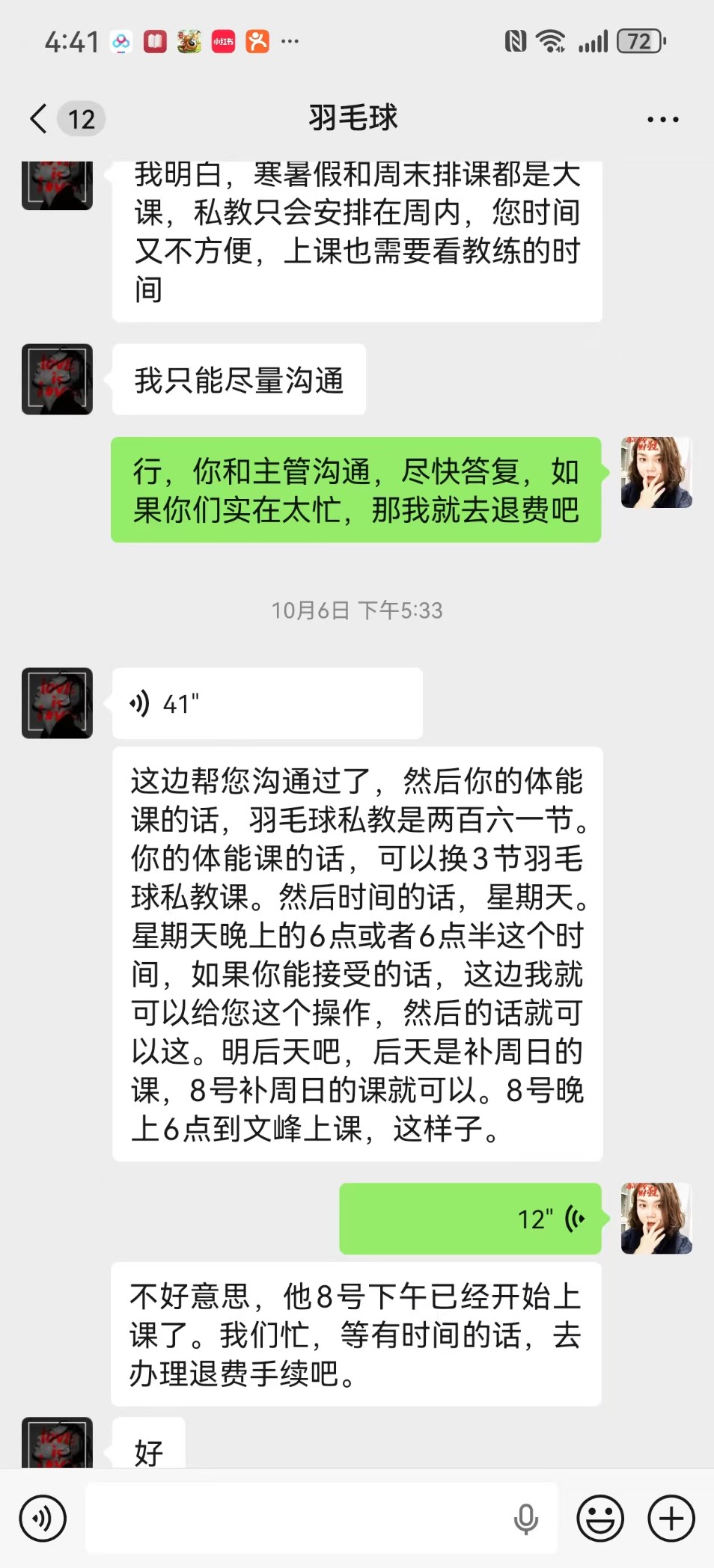
Task: Focus the message text input field
Action: coord(299,1519)
